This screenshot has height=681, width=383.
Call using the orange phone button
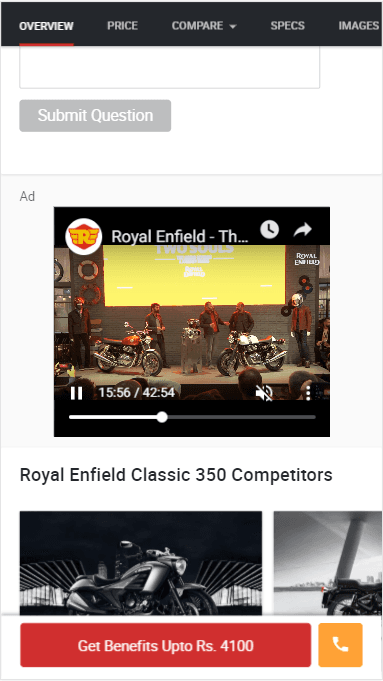[x=340, y=645]
